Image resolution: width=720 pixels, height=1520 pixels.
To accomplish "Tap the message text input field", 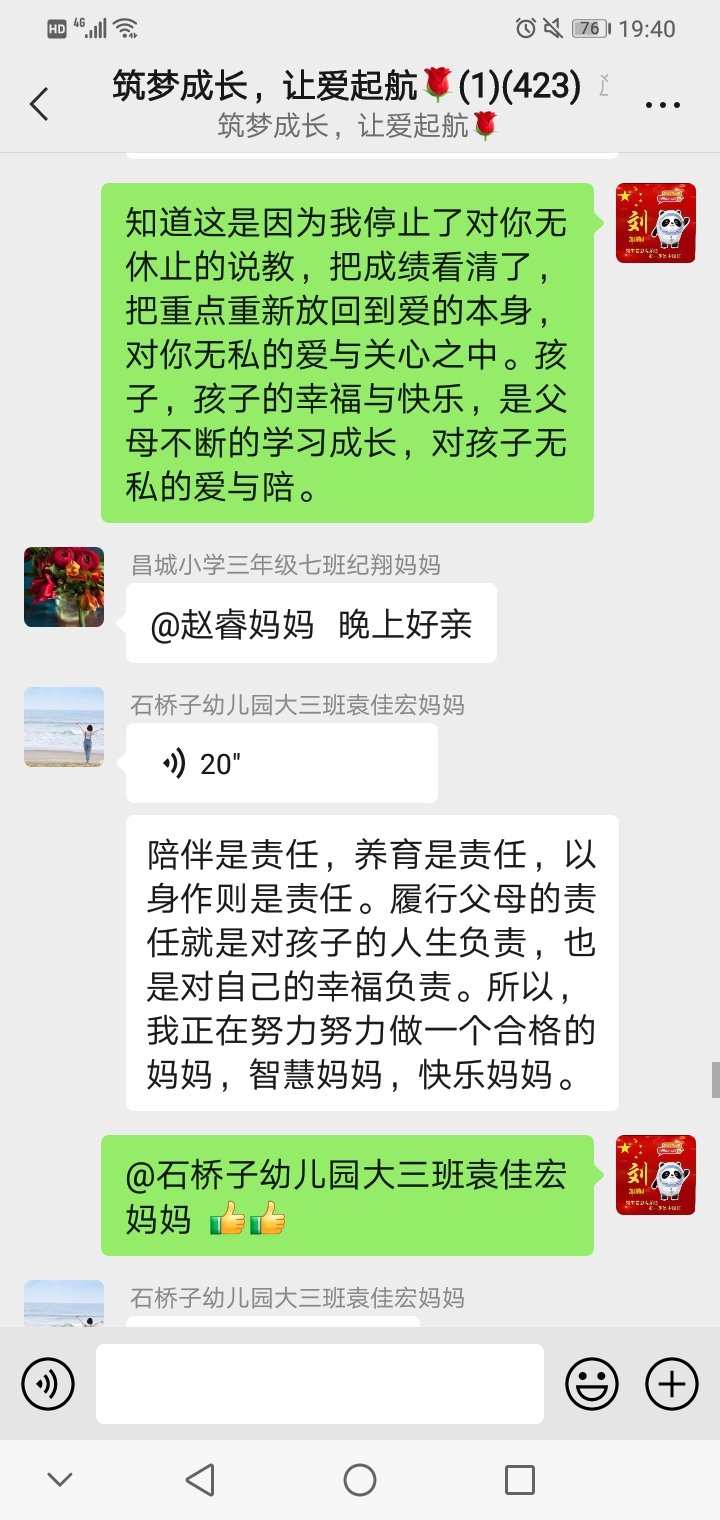I will 318,1384.
